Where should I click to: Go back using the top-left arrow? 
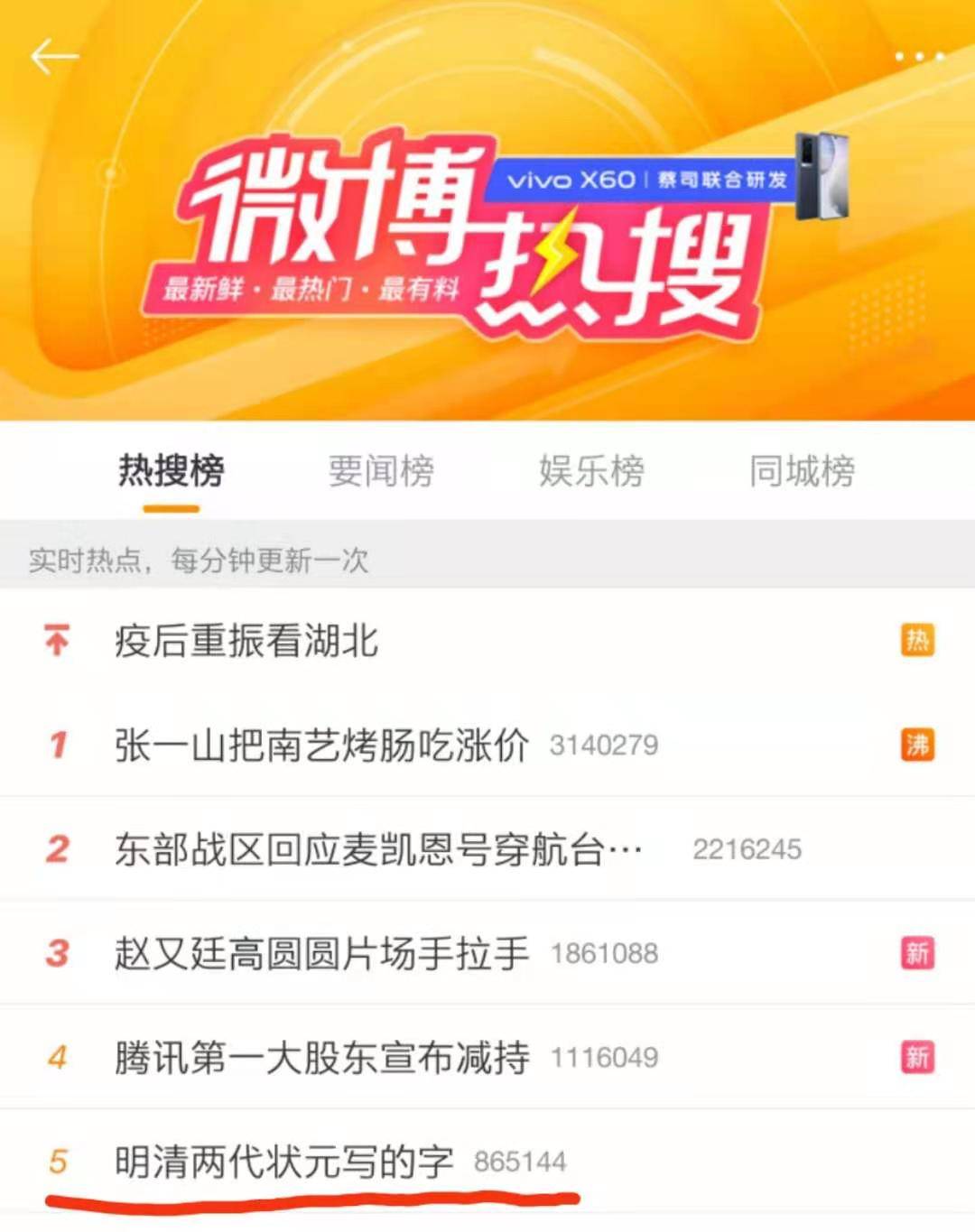coord(54,57)
